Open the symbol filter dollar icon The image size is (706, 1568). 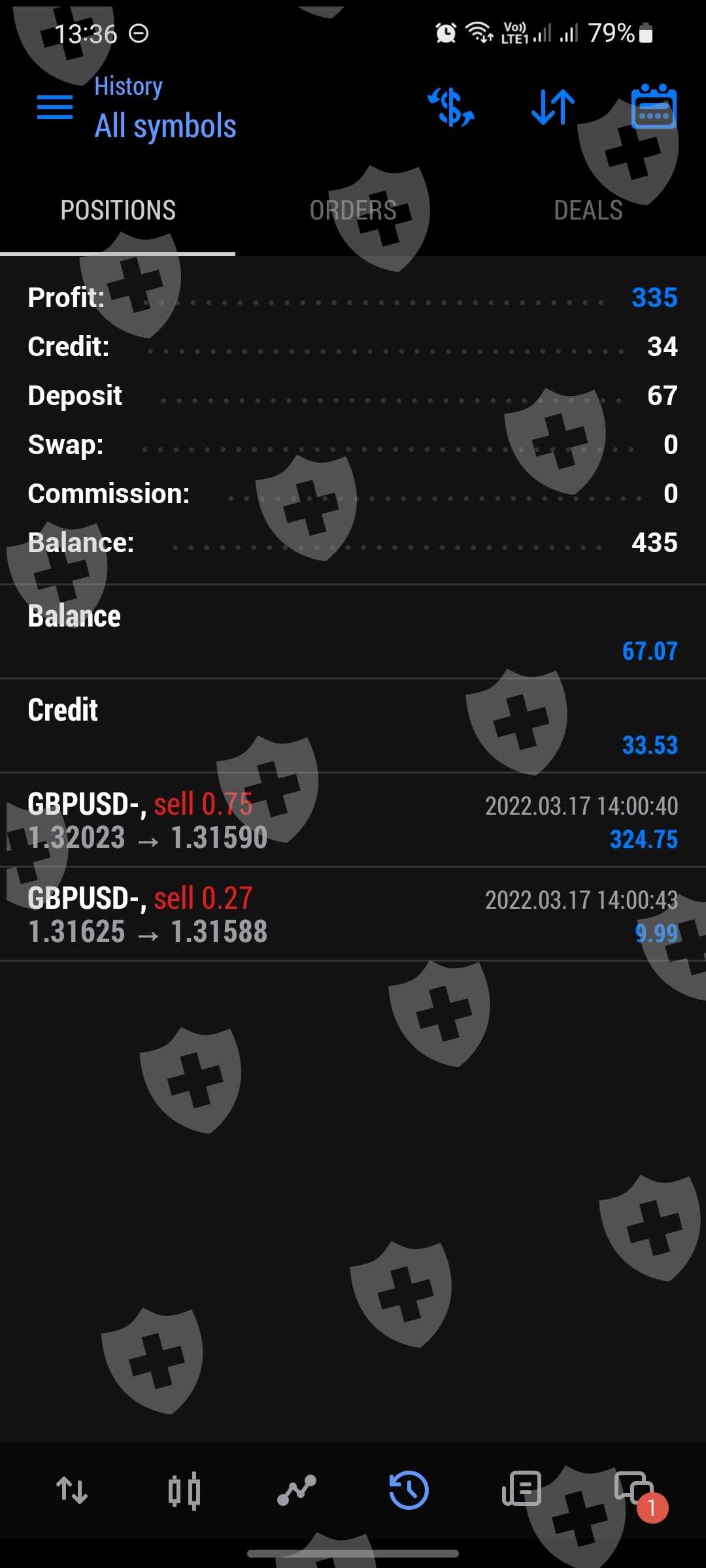click(x=451, y=107)
